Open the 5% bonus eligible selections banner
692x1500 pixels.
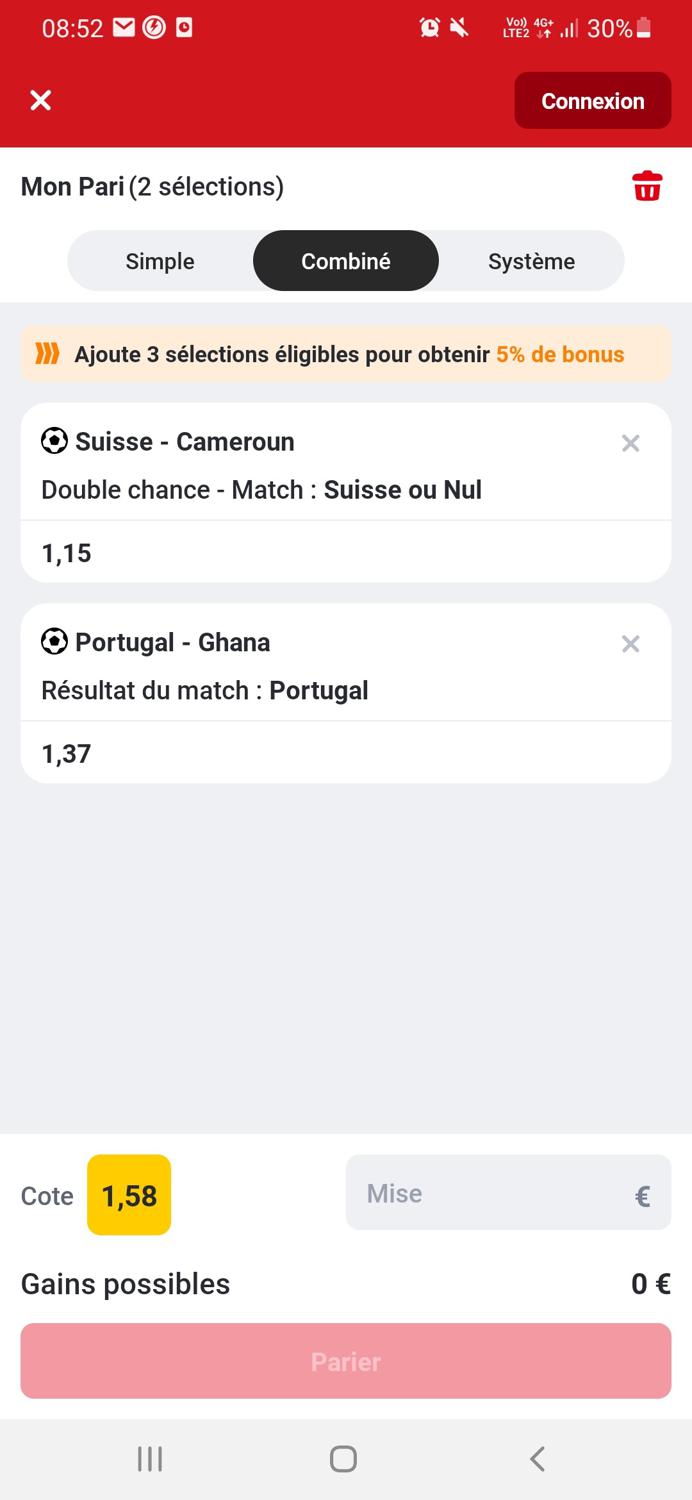click(x=346, y=354)
